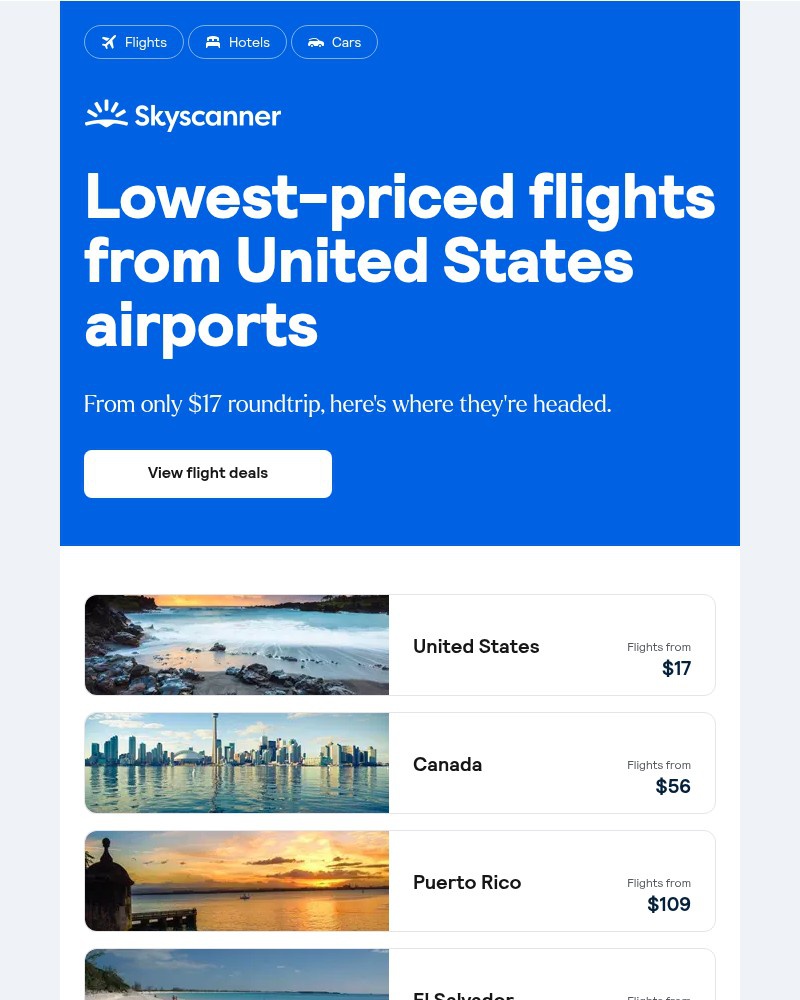Open the Cars section
The height and width of the screenshot is (1000, 800).
[334, 42]
